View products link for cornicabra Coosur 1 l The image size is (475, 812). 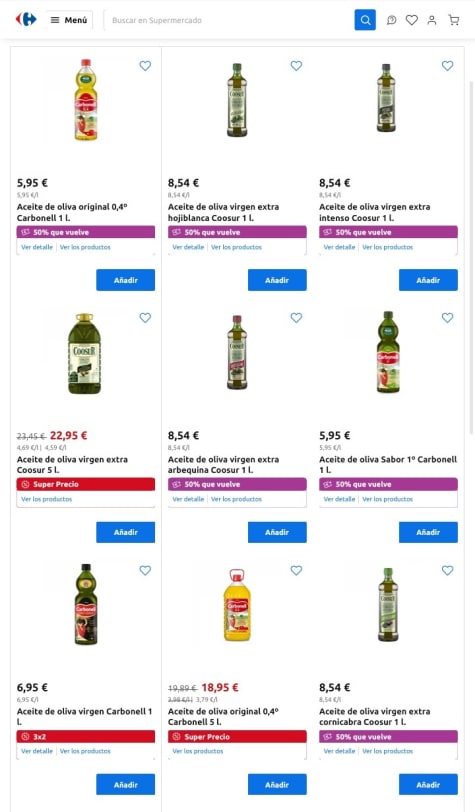pos(387,751)
